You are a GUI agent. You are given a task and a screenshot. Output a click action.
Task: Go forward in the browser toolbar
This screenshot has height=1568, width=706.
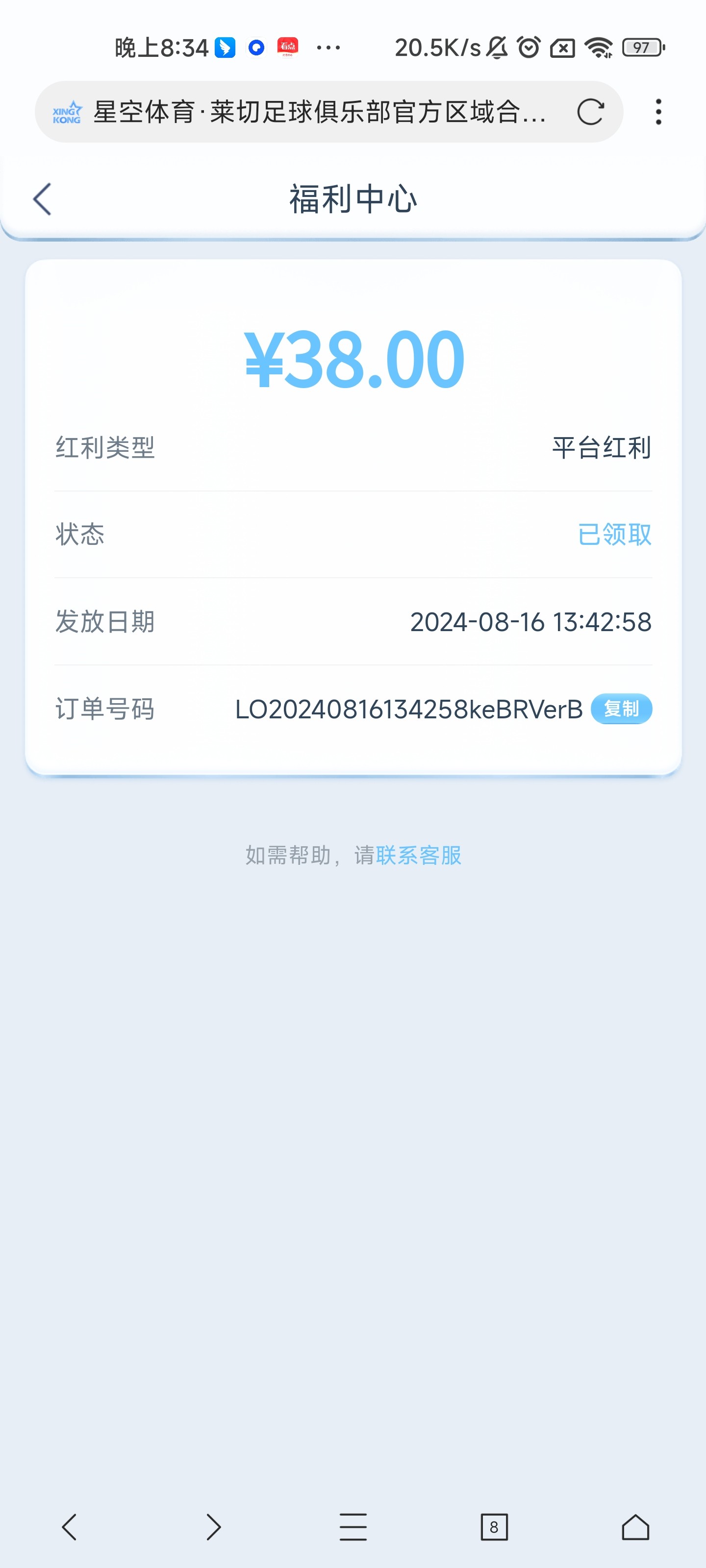coord(213,1527)
